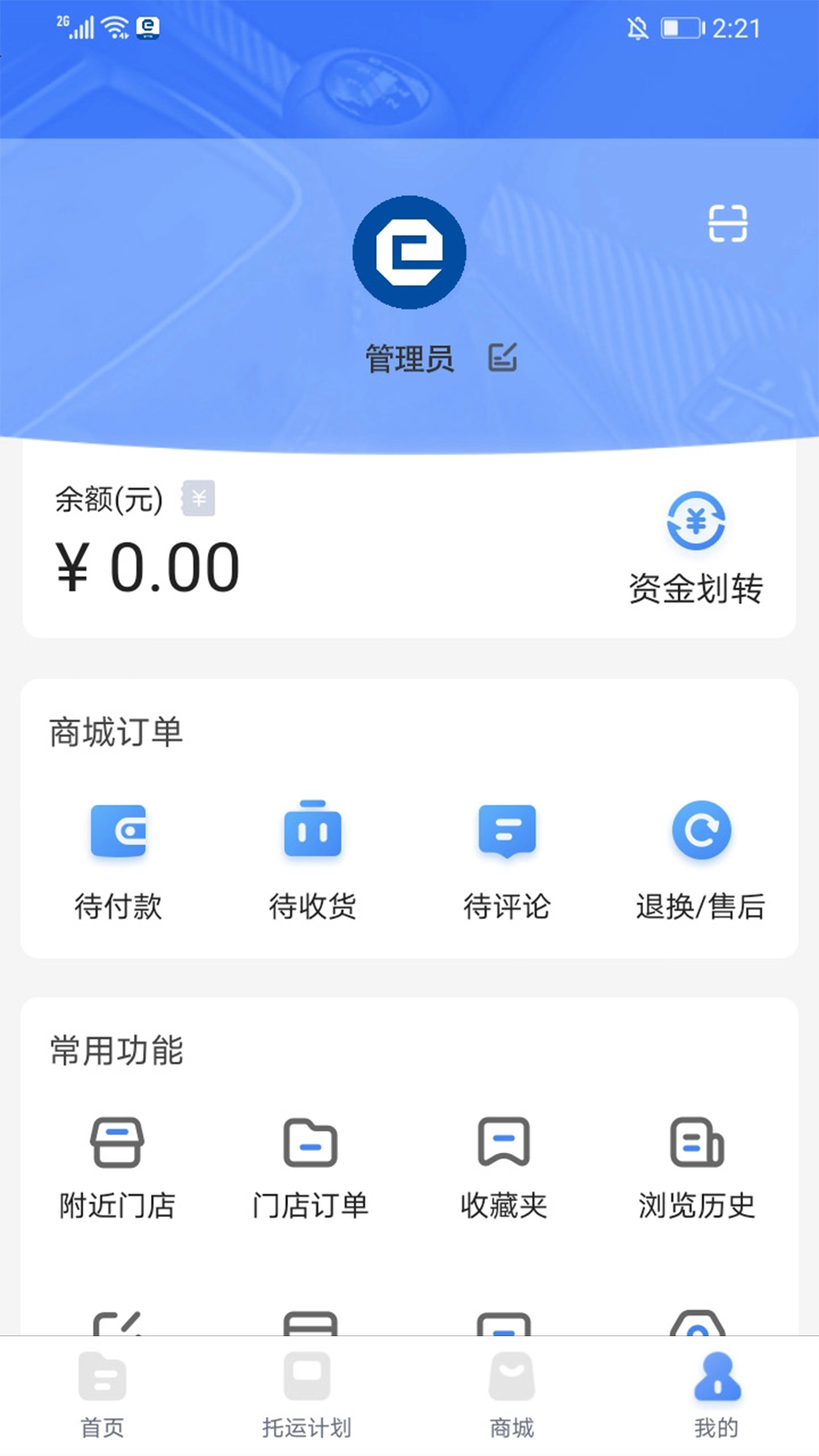
Task: Toggle balance visibility with the ¥ badge
Action: 199,498
